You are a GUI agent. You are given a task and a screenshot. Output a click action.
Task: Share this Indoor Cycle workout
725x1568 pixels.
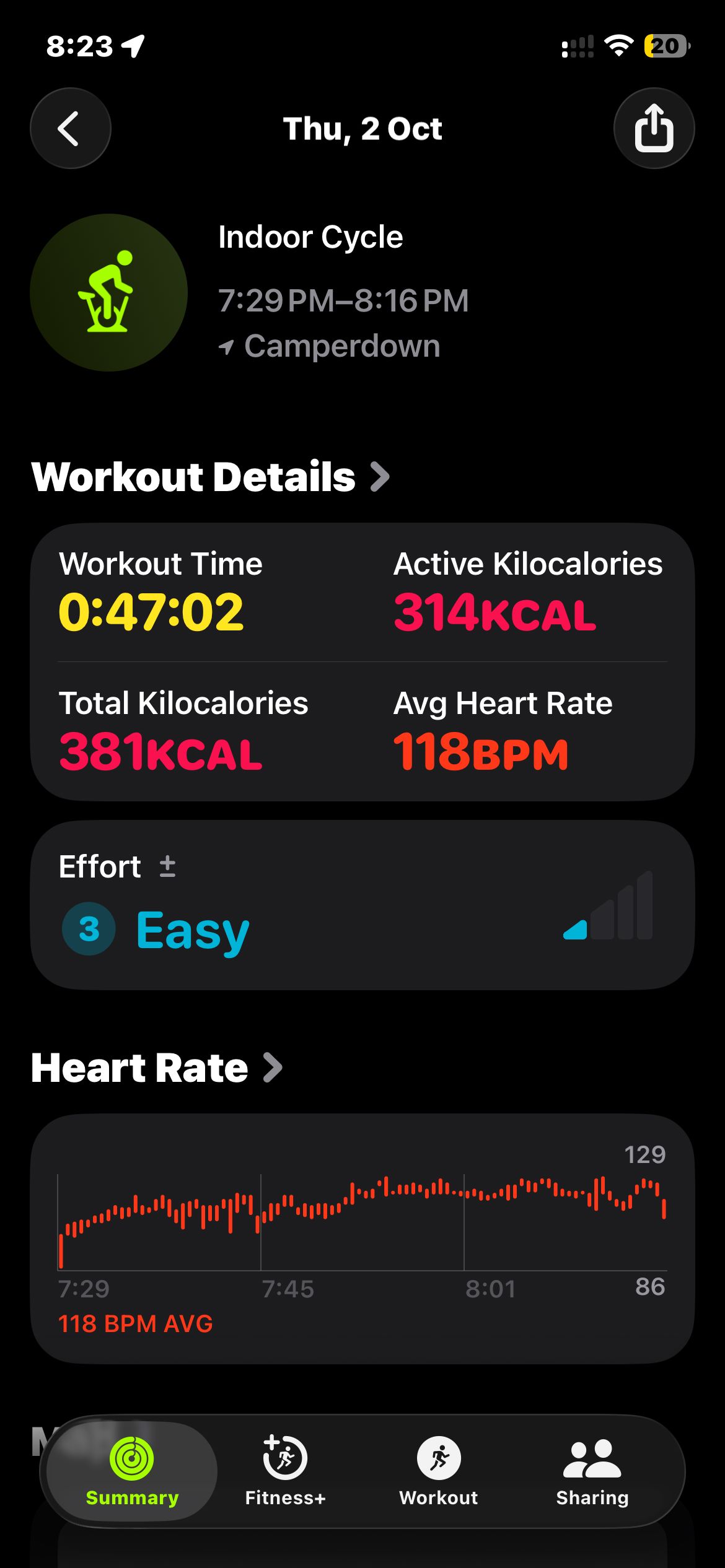pos(654,128)
